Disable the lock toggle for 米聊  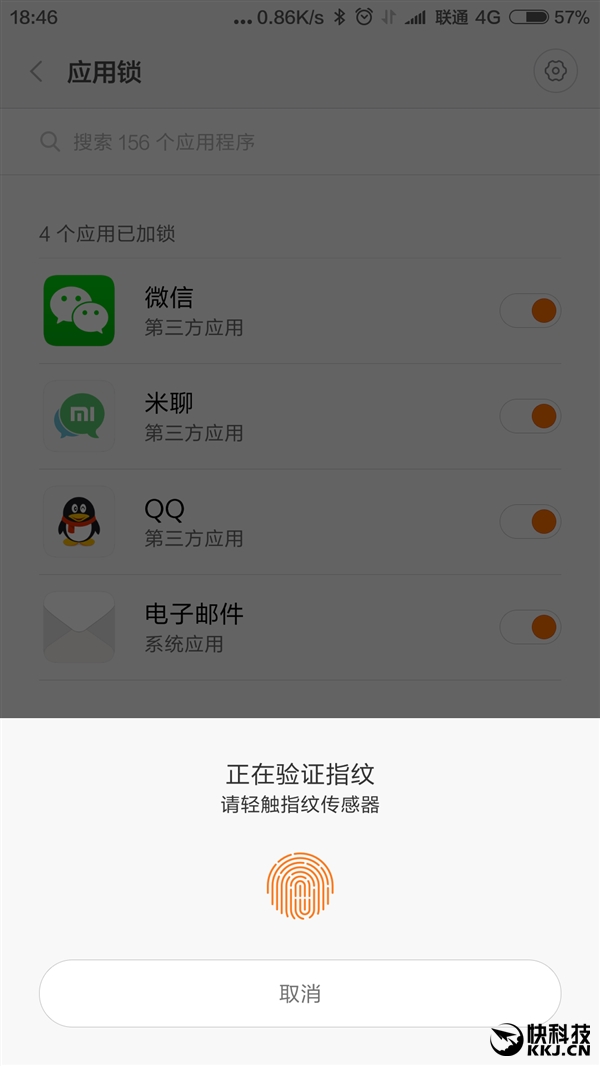pos(530,416)
